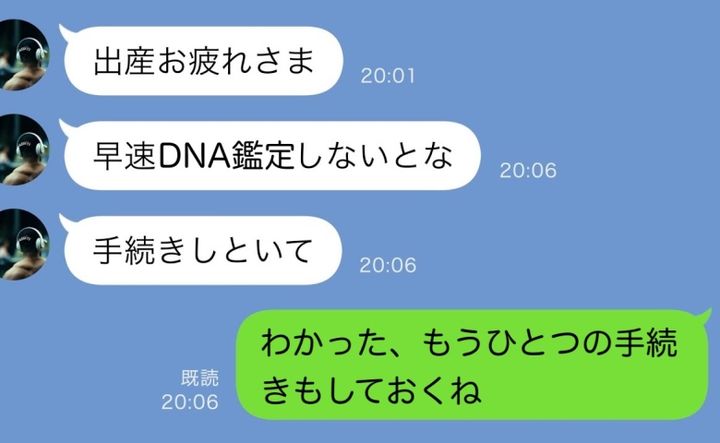Open sender's avatar beside 出産お疲れさま message

[x=22, y=57]
